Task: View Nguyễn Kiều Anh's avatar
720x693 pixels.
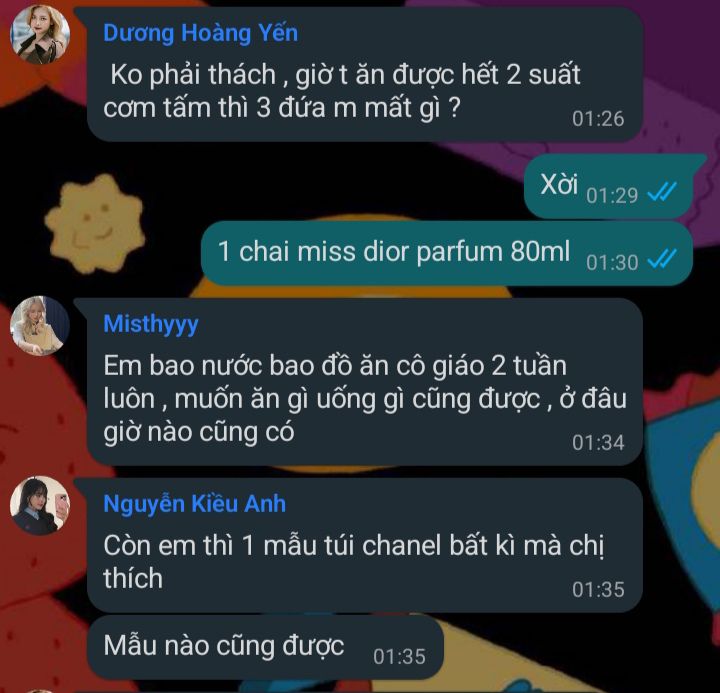Action: (40, 505)
